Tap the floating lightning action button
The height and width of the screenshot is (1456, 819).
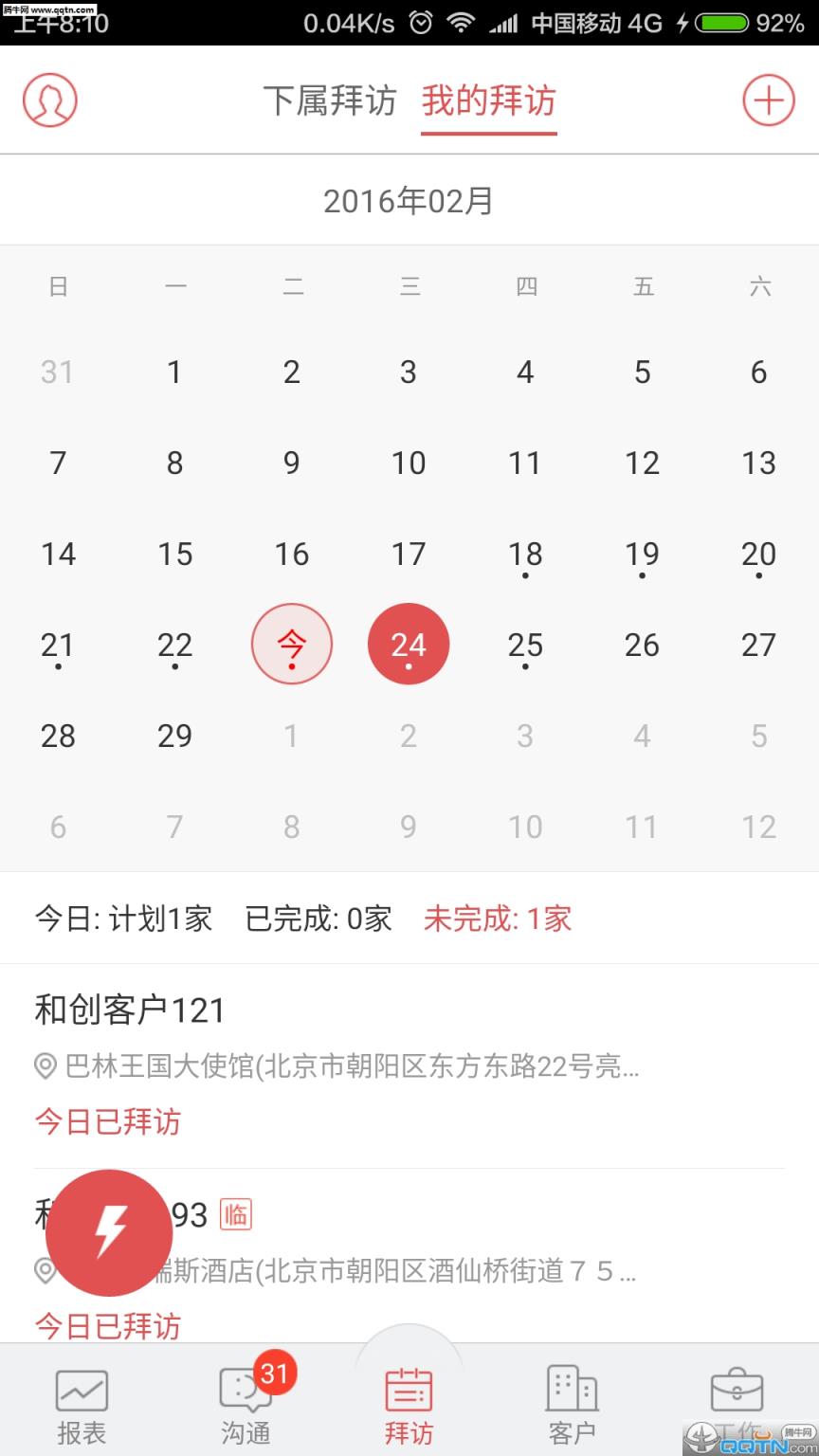(108, 1232)
